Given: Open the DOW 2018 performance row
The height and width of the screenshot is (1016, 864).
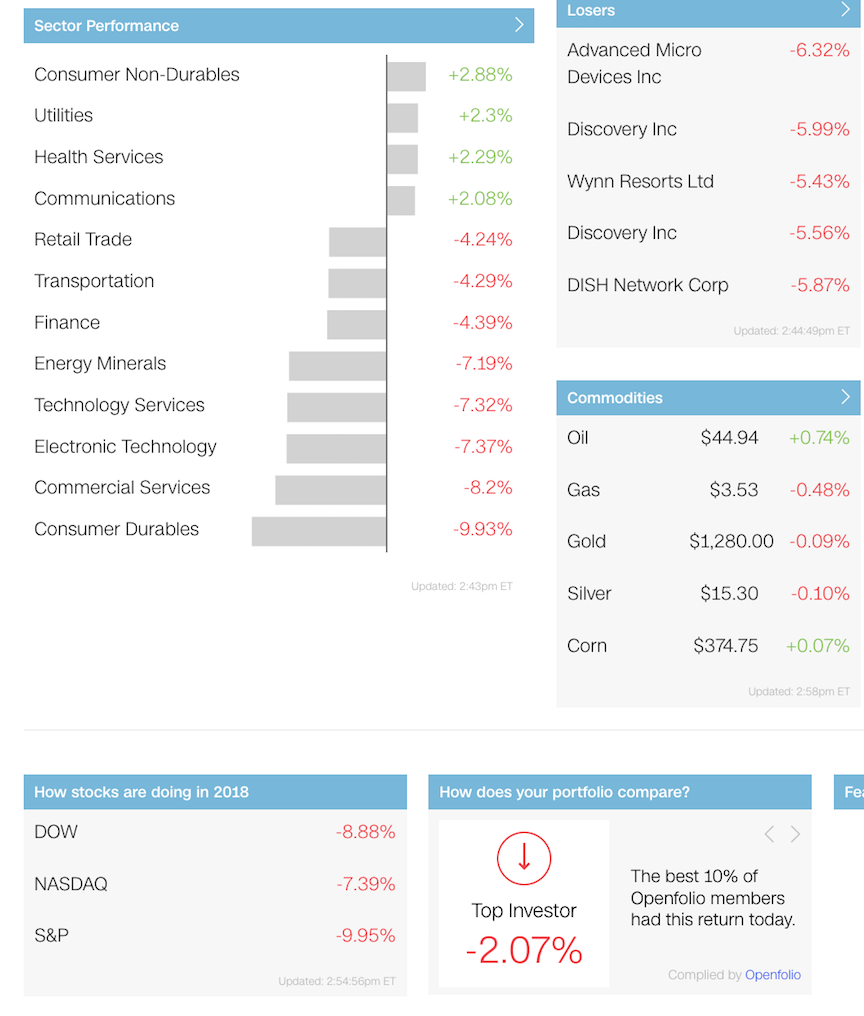Looking at the screenshot, I should click(215, 832).
